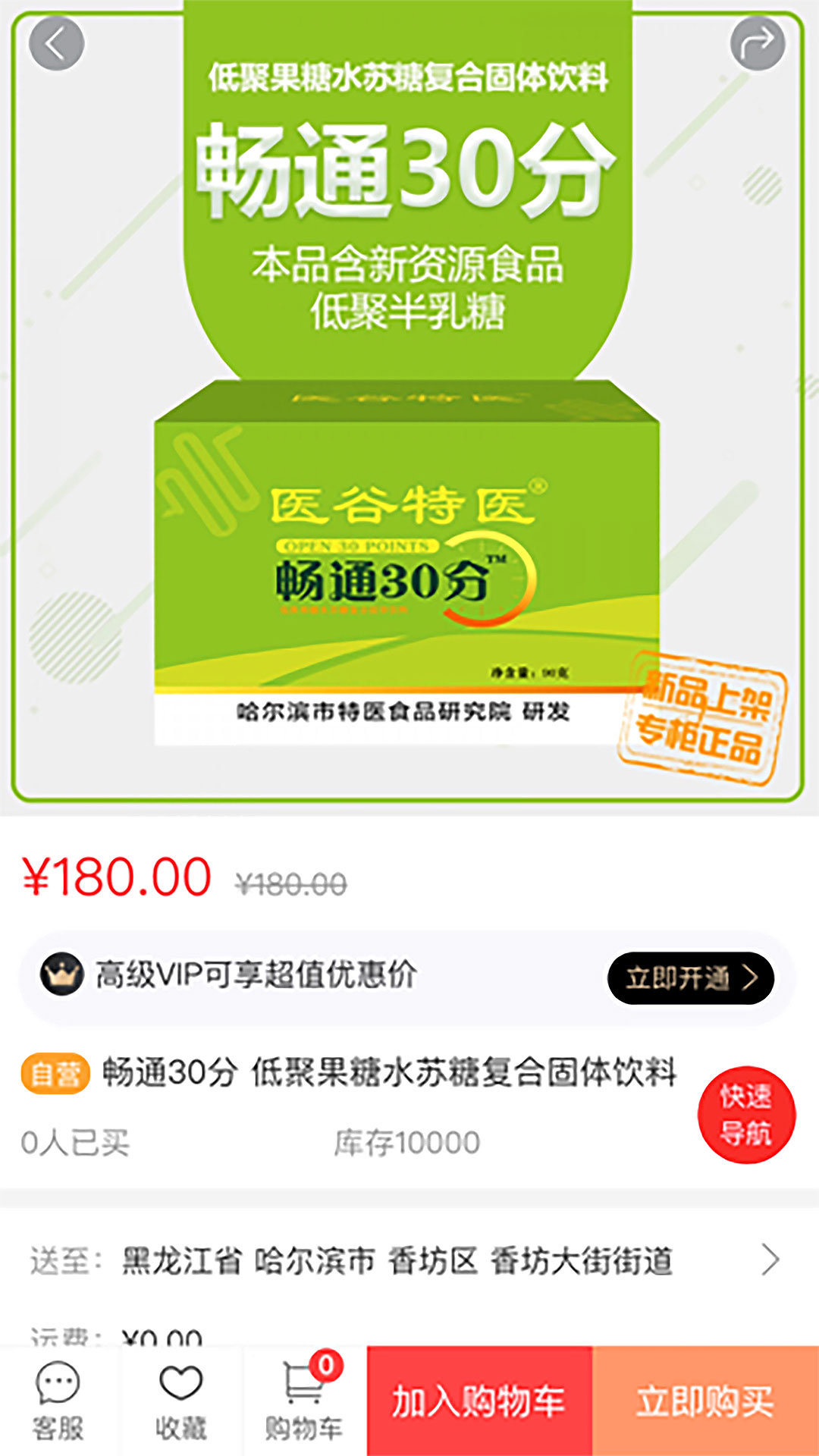Tap 立即购买 to buy now
This screenshot has height=1456, width=819.
(705, 1401)
